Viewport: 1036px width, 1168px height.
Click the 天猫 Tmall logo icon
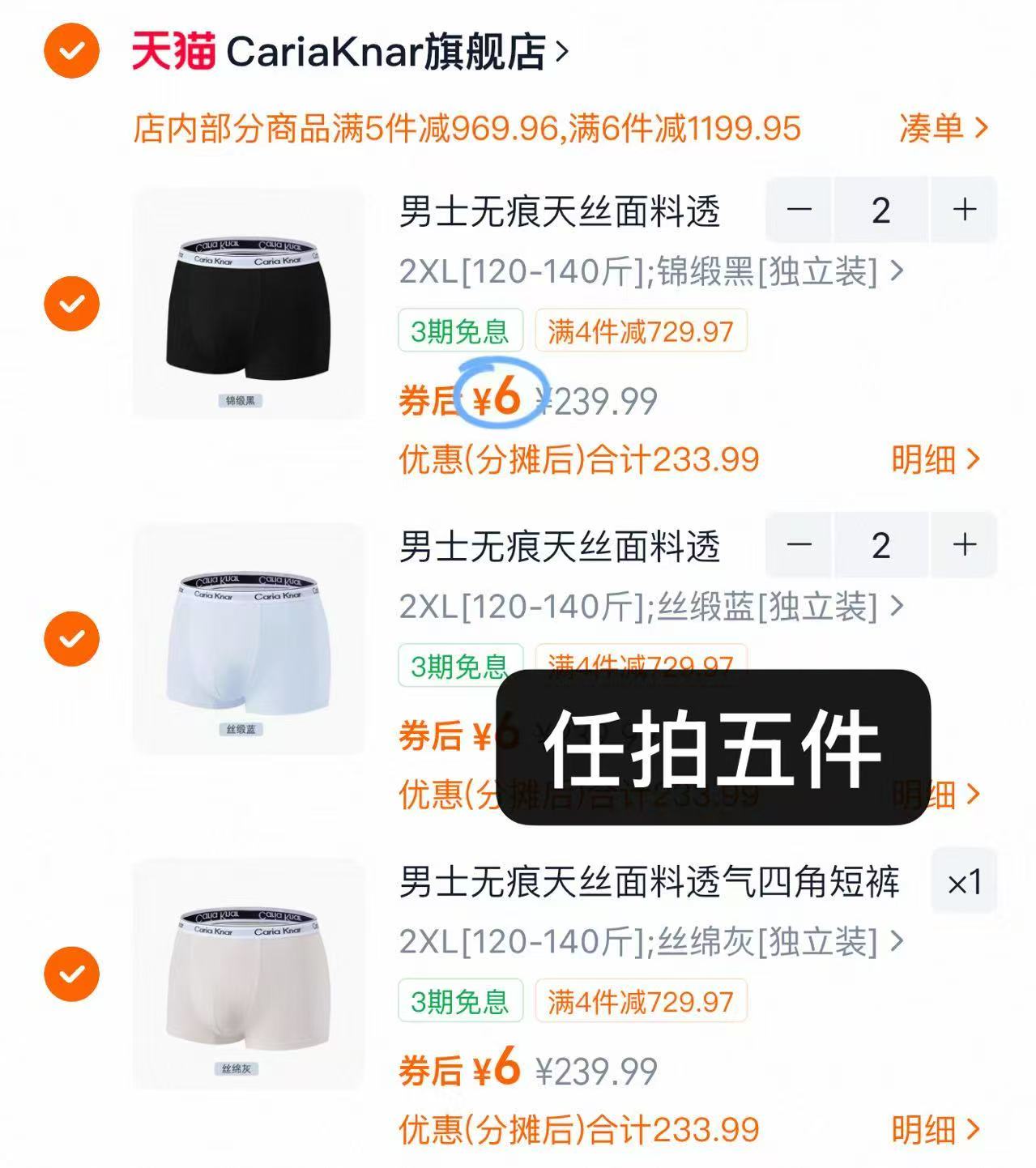[173, 50]
